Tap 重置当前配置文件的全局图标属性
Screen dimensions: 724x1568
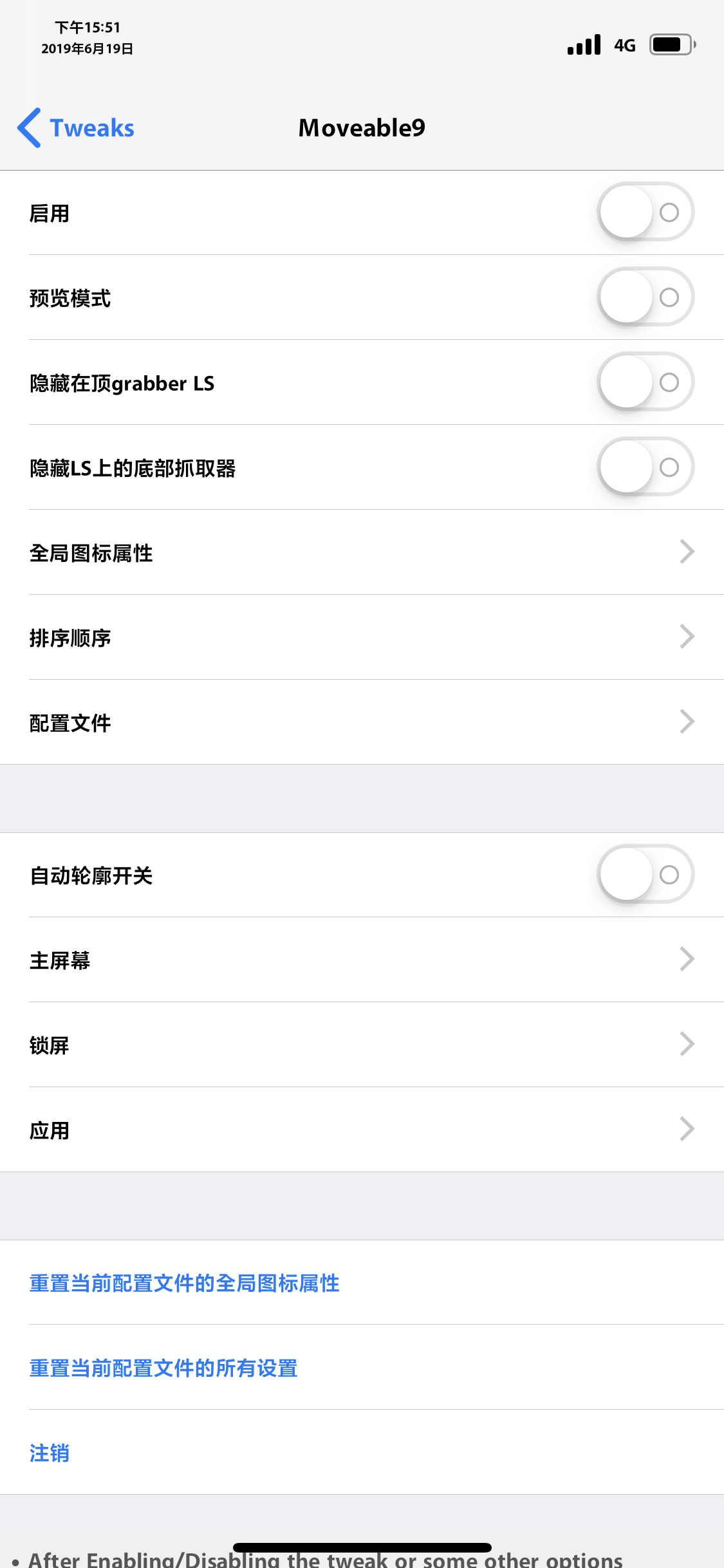point(185,1283)
